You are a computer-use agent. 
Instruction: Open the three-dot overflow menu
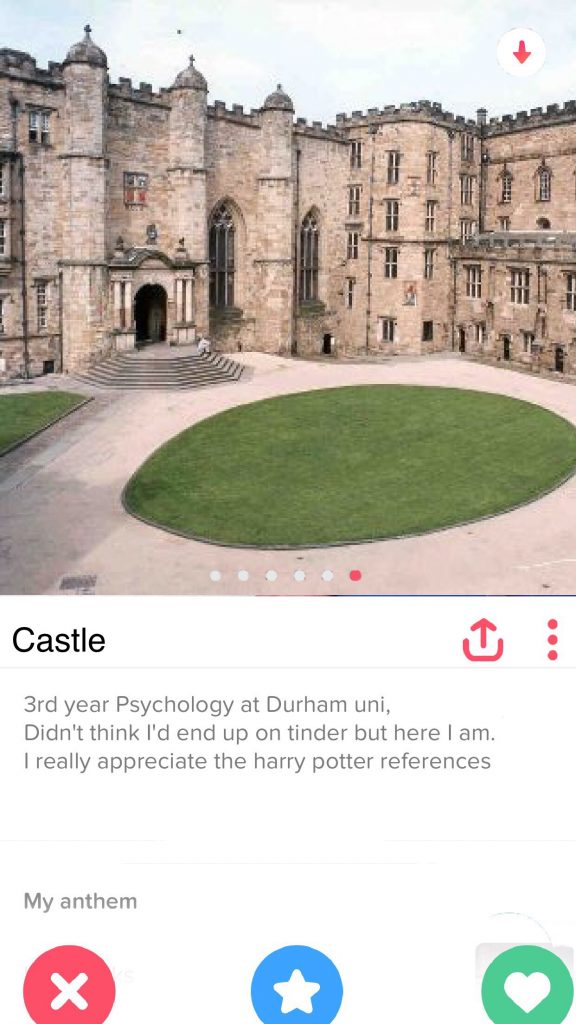point(552,640)
